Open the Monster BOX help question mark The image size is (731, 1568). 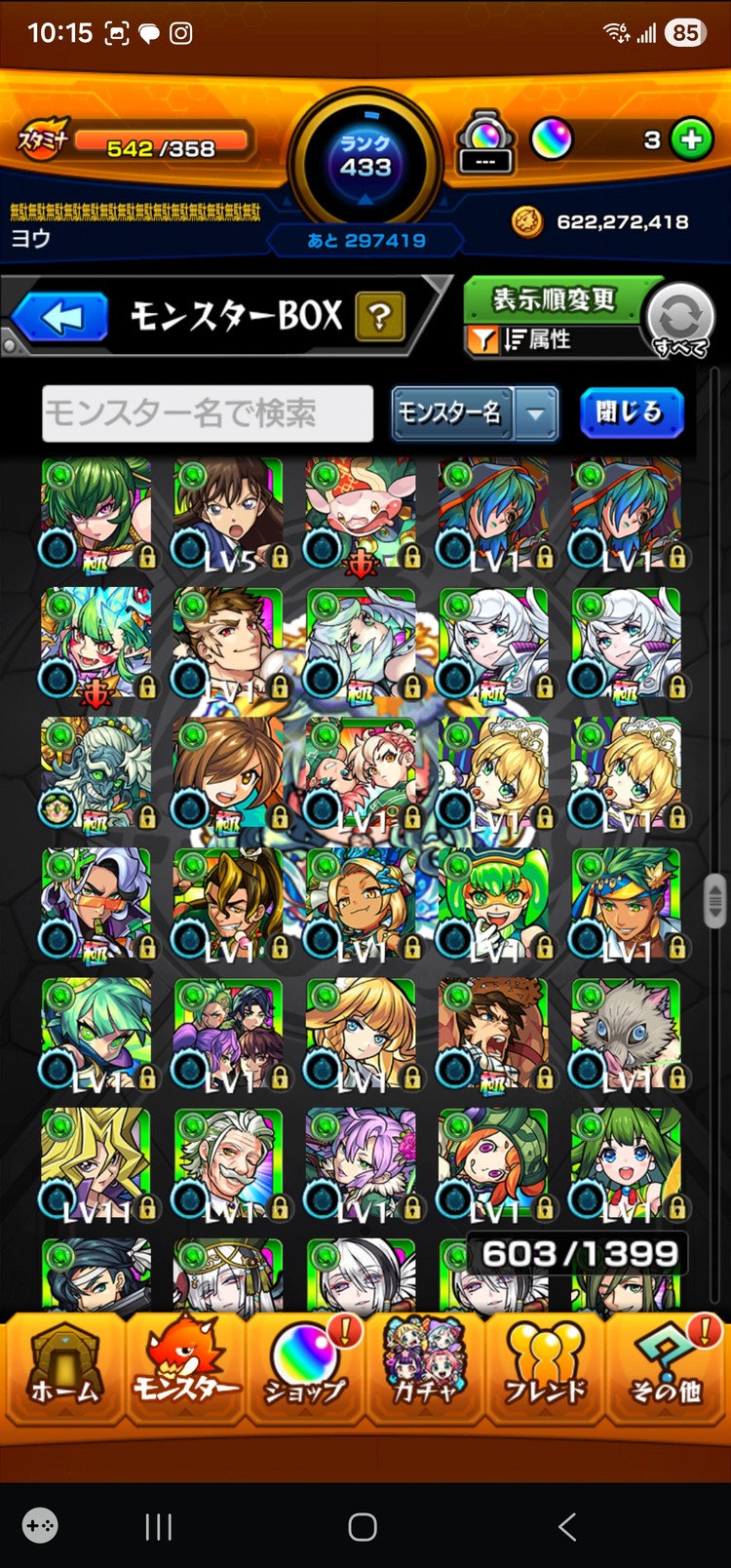click(x=380, y=317)
